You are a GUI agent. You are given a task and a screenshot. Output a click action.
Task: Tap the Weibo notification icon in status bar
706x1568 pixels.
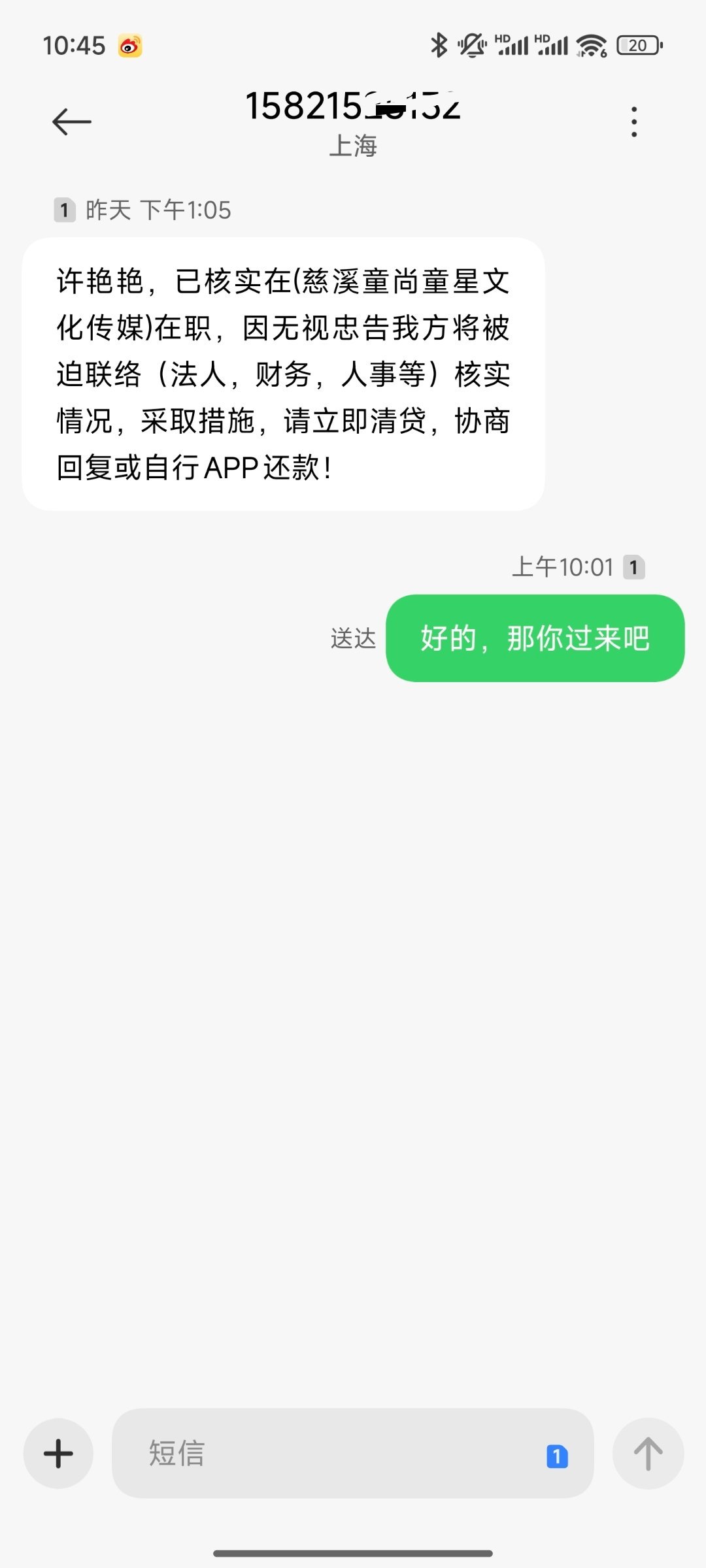click(x=129, y=44)
